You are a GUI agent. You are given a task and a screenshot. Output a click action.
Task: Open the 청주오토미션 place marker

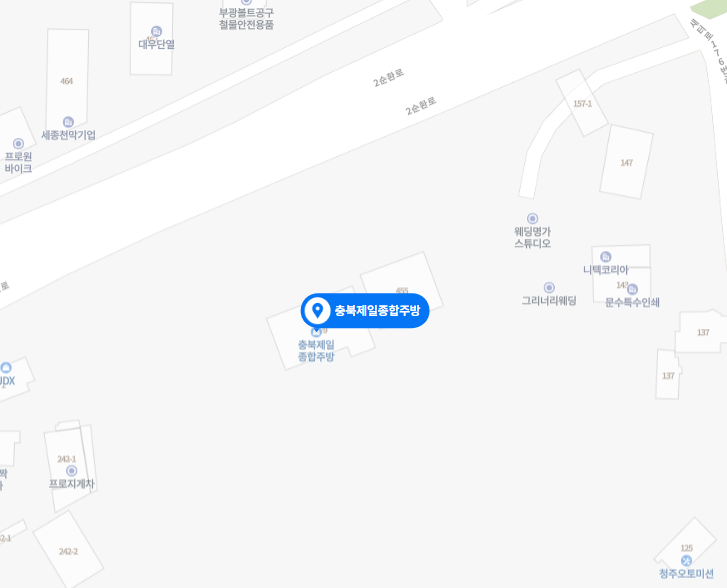(686, 560)
